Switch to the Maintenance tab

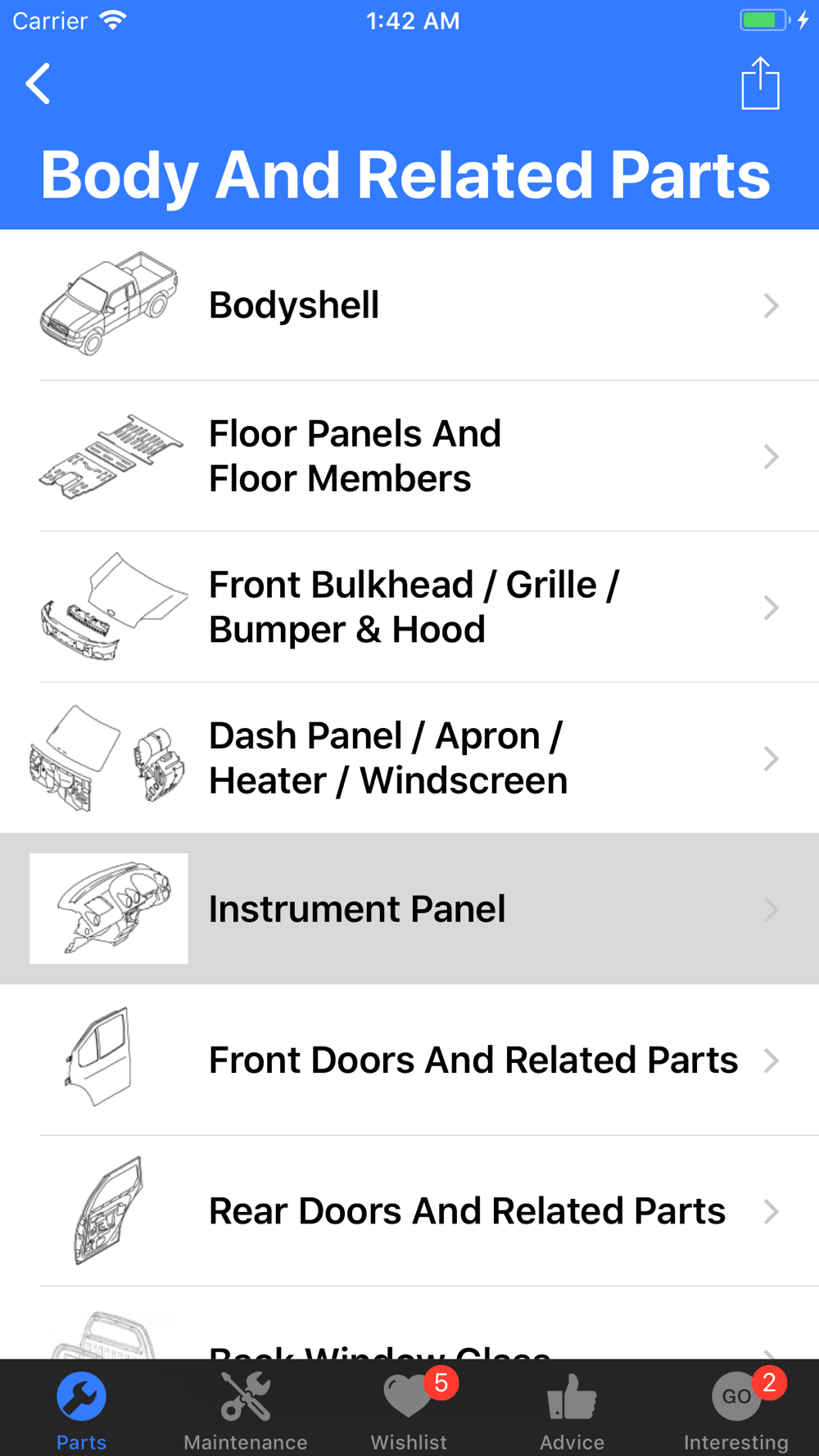246,1410
